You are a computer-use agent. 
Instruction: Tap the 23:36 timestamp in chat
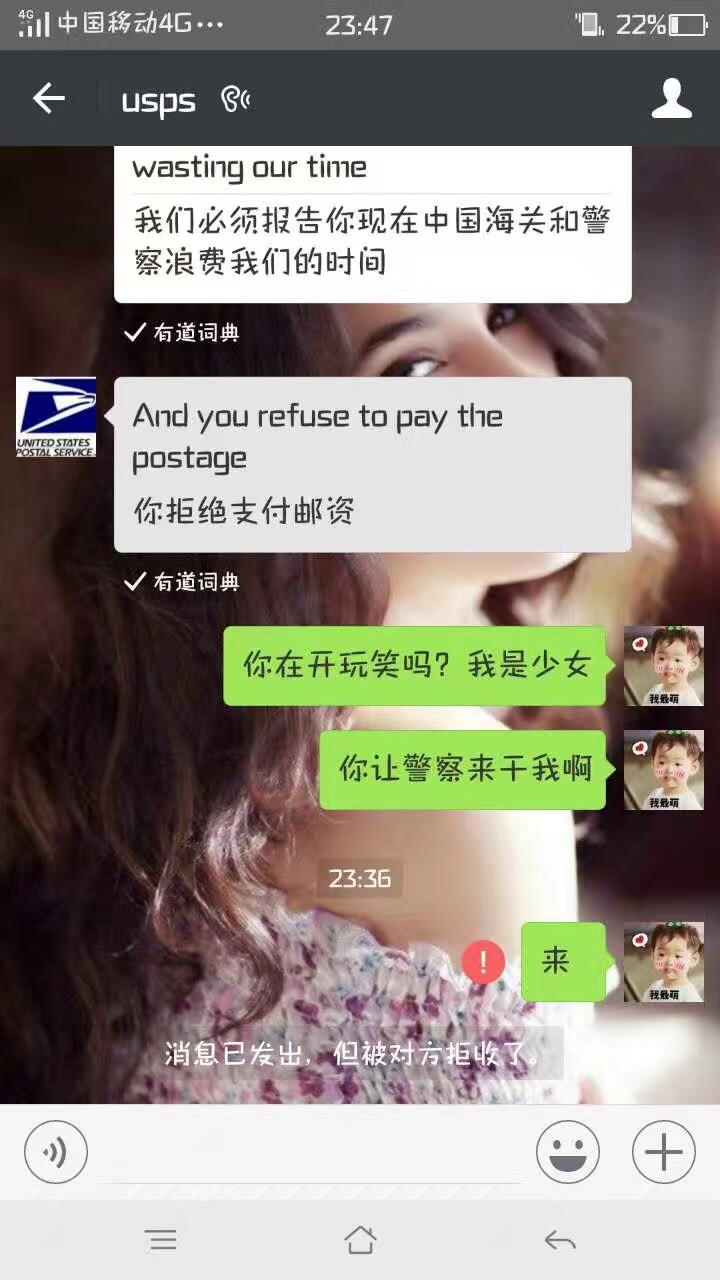[x=360, y=879]
